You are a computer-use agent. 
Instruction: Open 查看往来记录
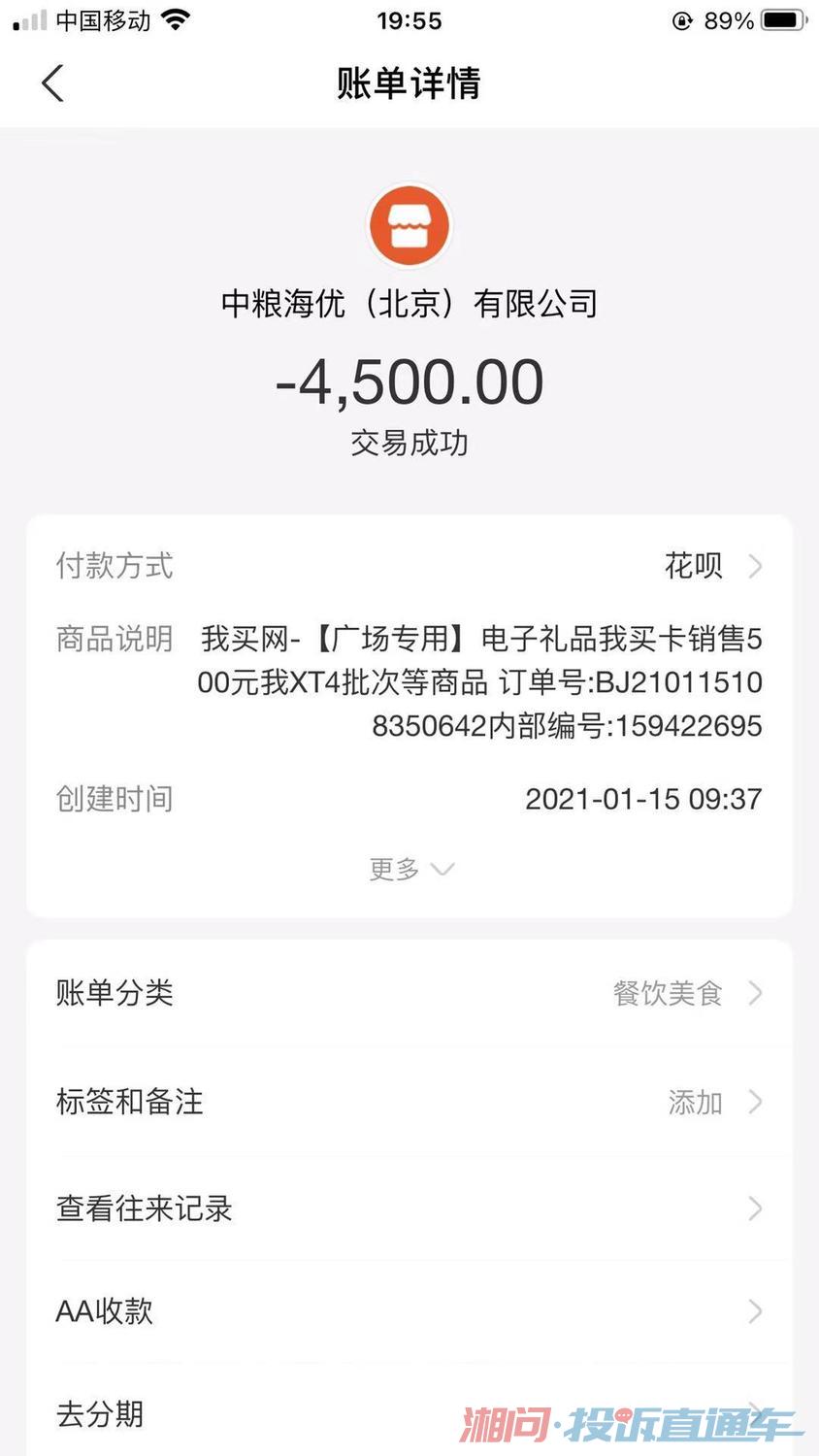pyautogui.click(x=409, y=1208)
